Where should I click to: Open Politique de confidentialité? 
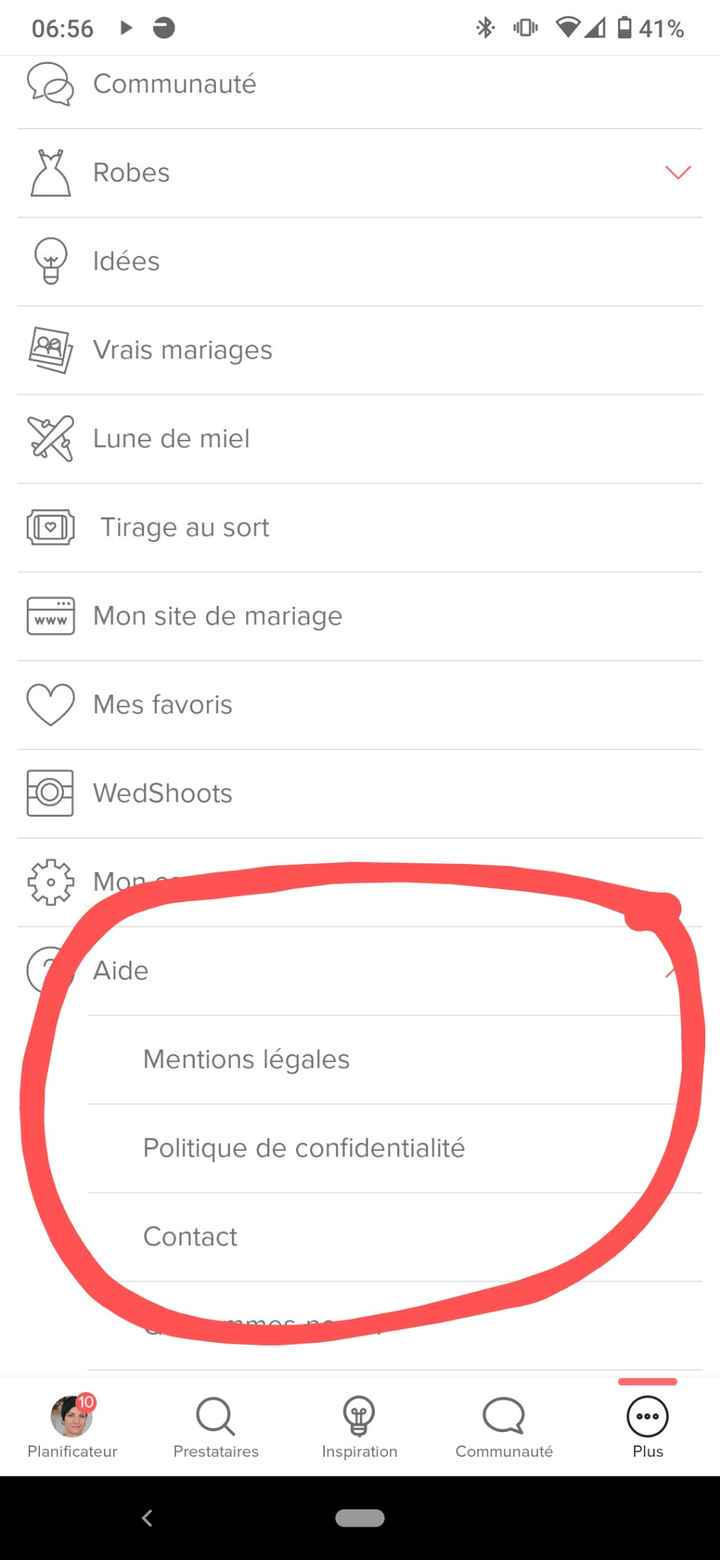pos(304,1148)
